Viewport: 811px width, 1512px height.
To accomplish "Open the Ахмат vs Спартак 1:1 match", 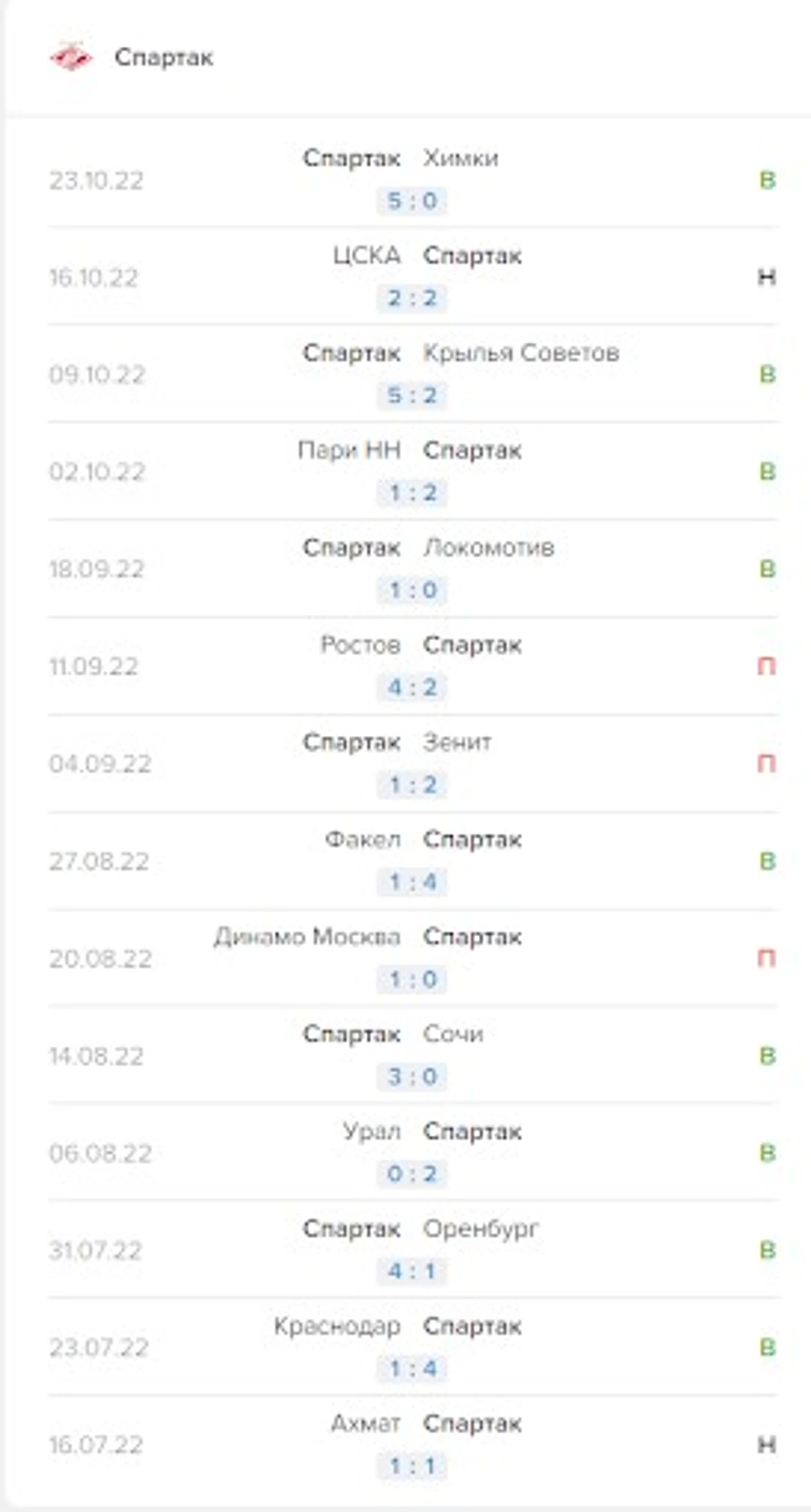I will pos(413,1445).
